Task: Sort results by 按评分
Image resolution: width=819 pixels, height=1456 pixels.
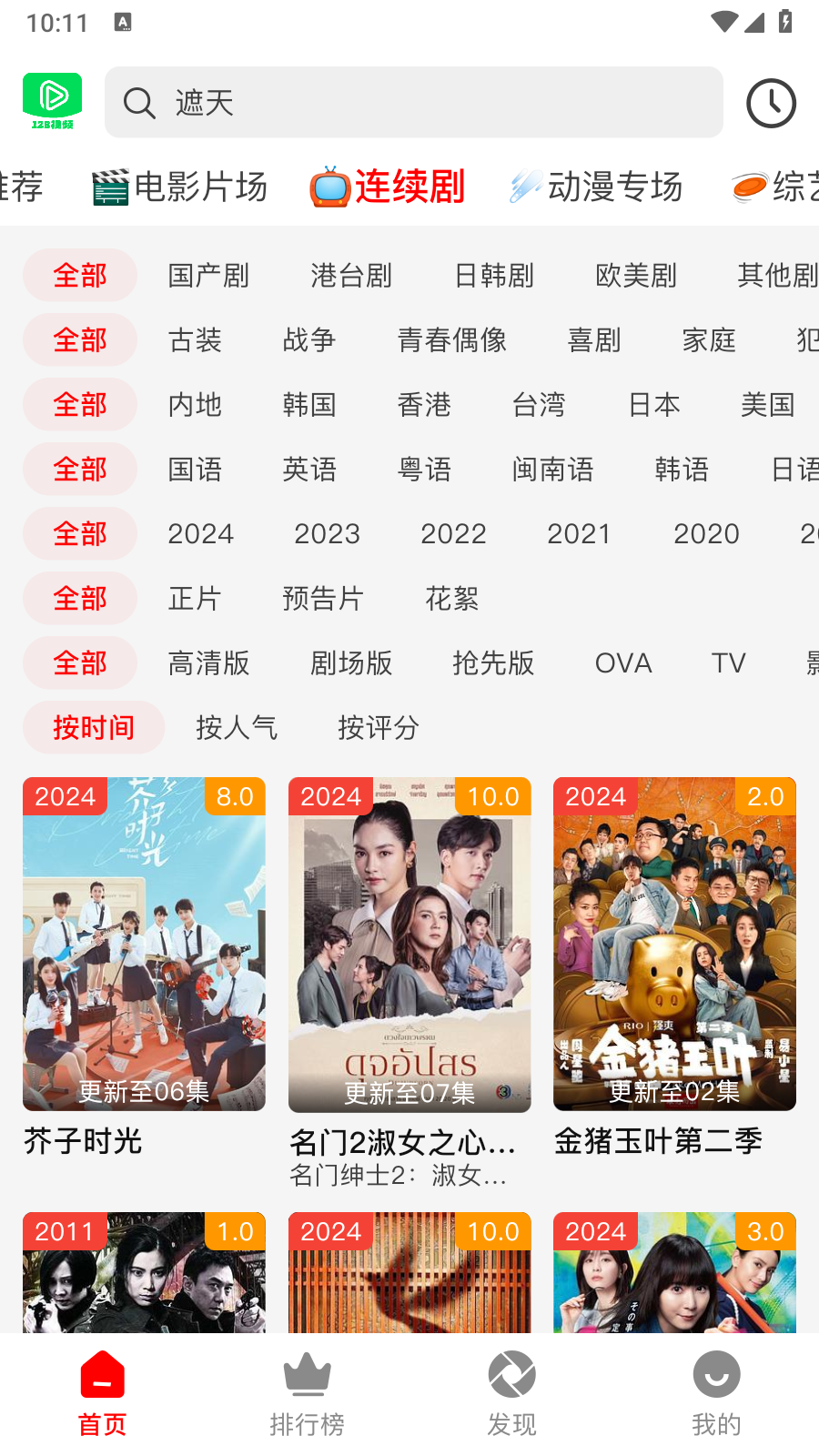Action: [379, 728]
